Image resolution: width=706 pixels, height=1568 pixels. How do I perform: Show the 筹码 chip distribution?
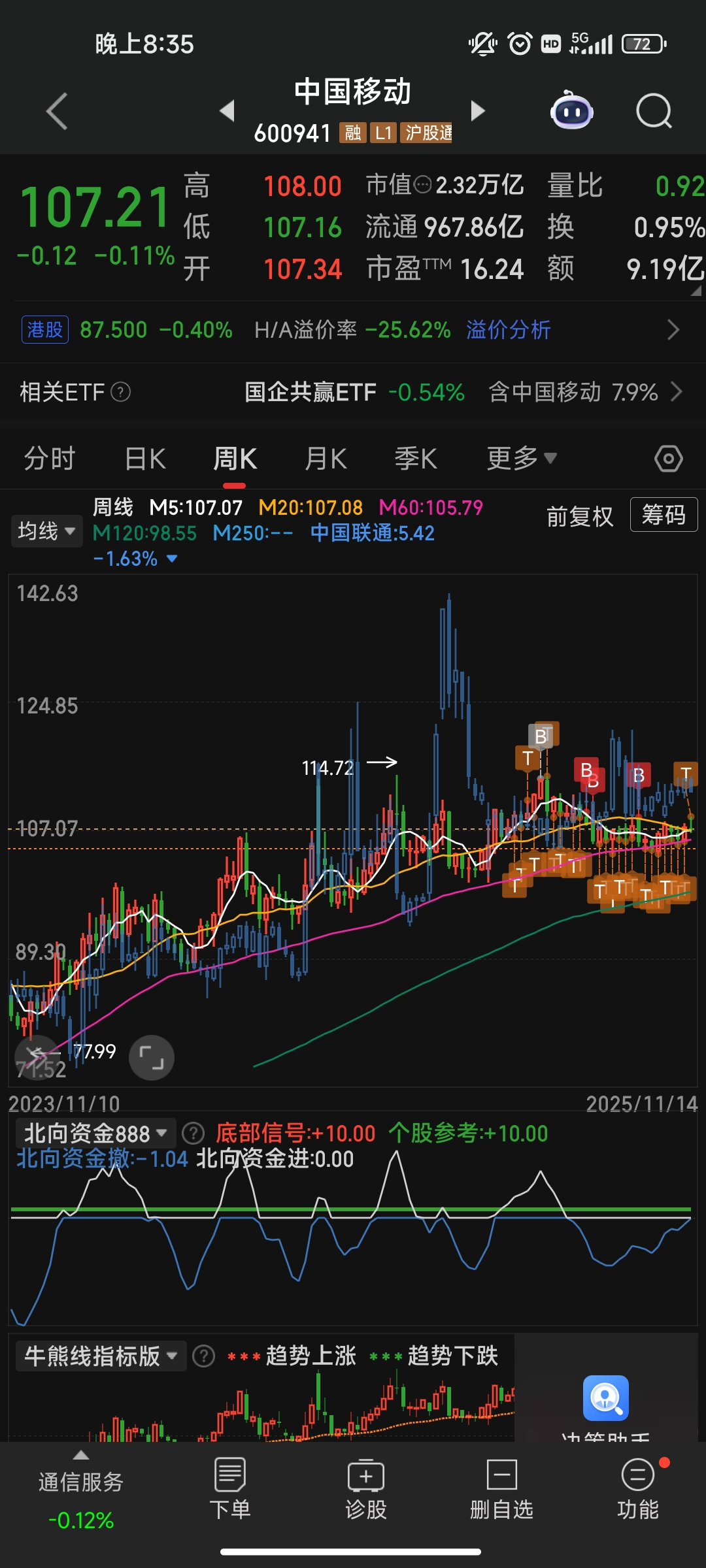pos(664,515)
